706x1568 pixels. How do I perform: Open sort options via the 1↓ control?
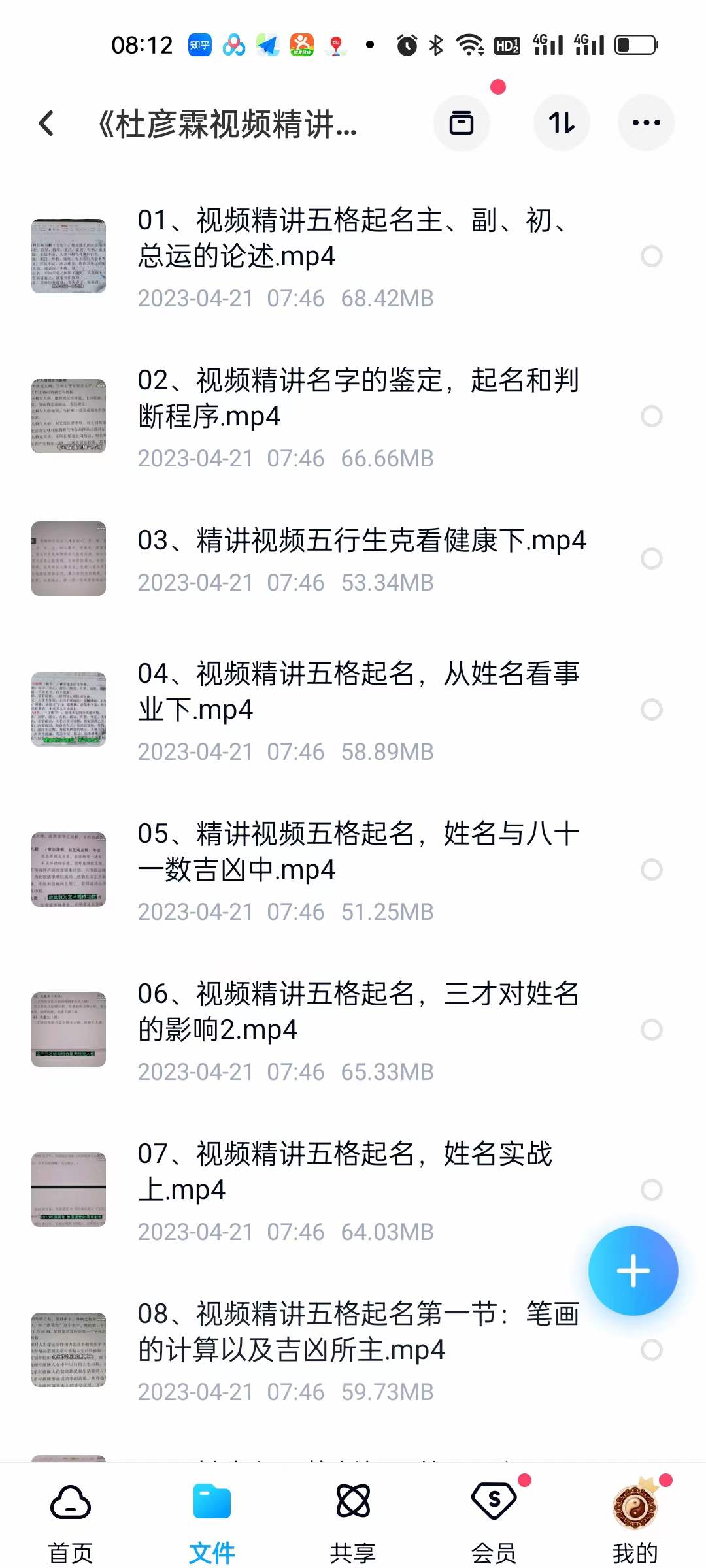pos(562,122)
